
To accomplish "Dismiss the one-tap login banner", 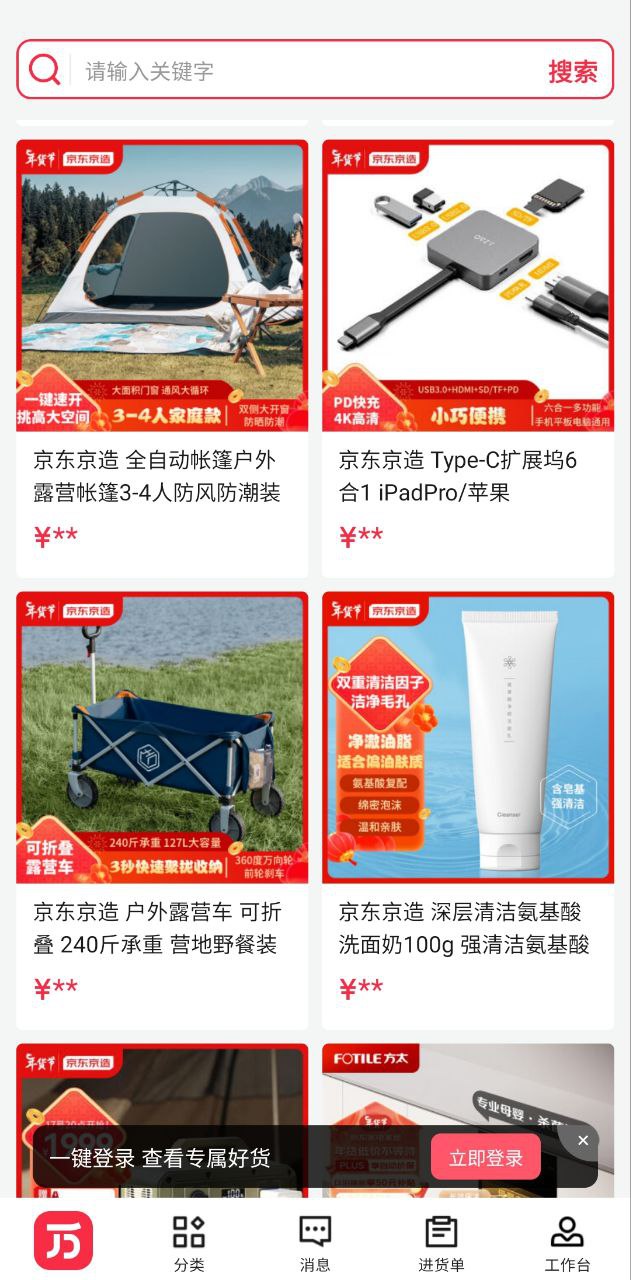I will click(x=583, y=1140).
